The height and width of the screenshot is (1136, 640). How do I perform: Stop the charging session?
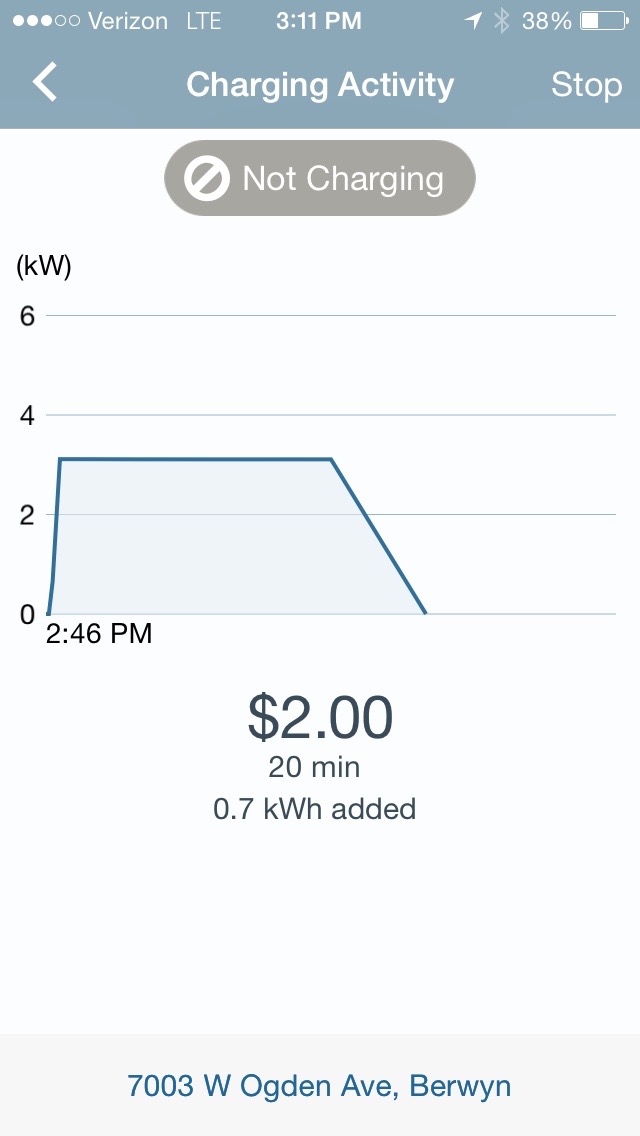tap(586, 85)
